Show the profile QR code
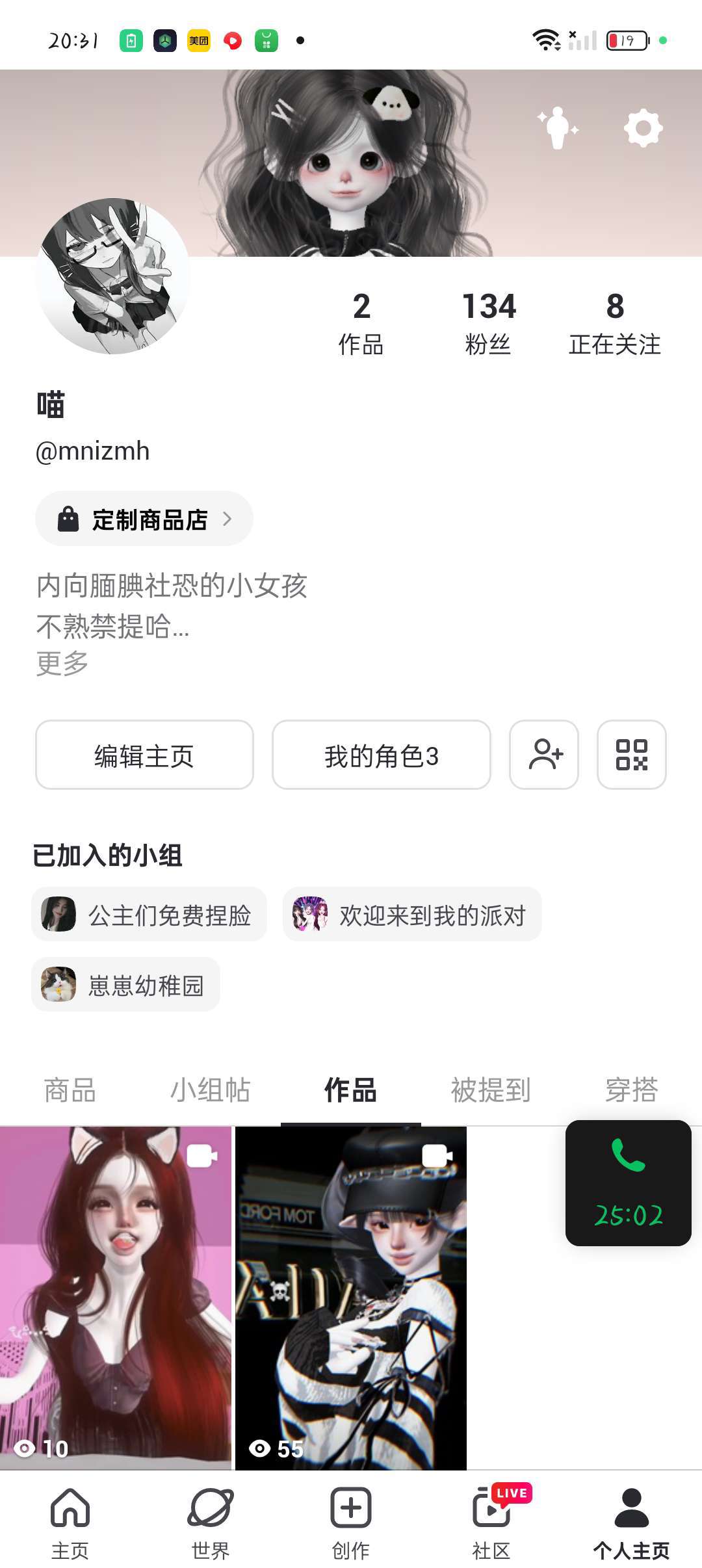 [631, 755]
